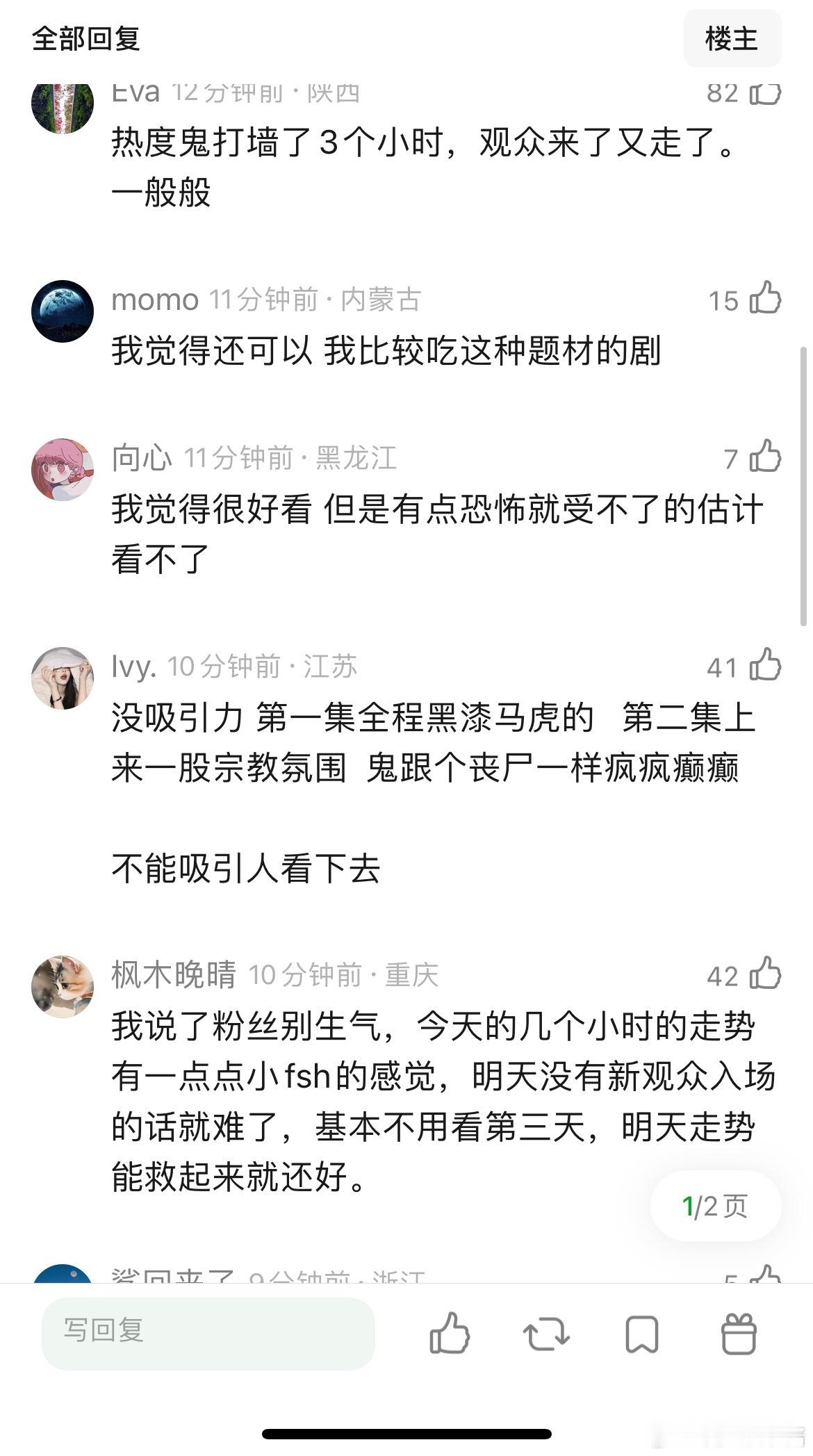Enable the 楼主 author-only filter
This screenshot has width=813, height=1456.
733,40
